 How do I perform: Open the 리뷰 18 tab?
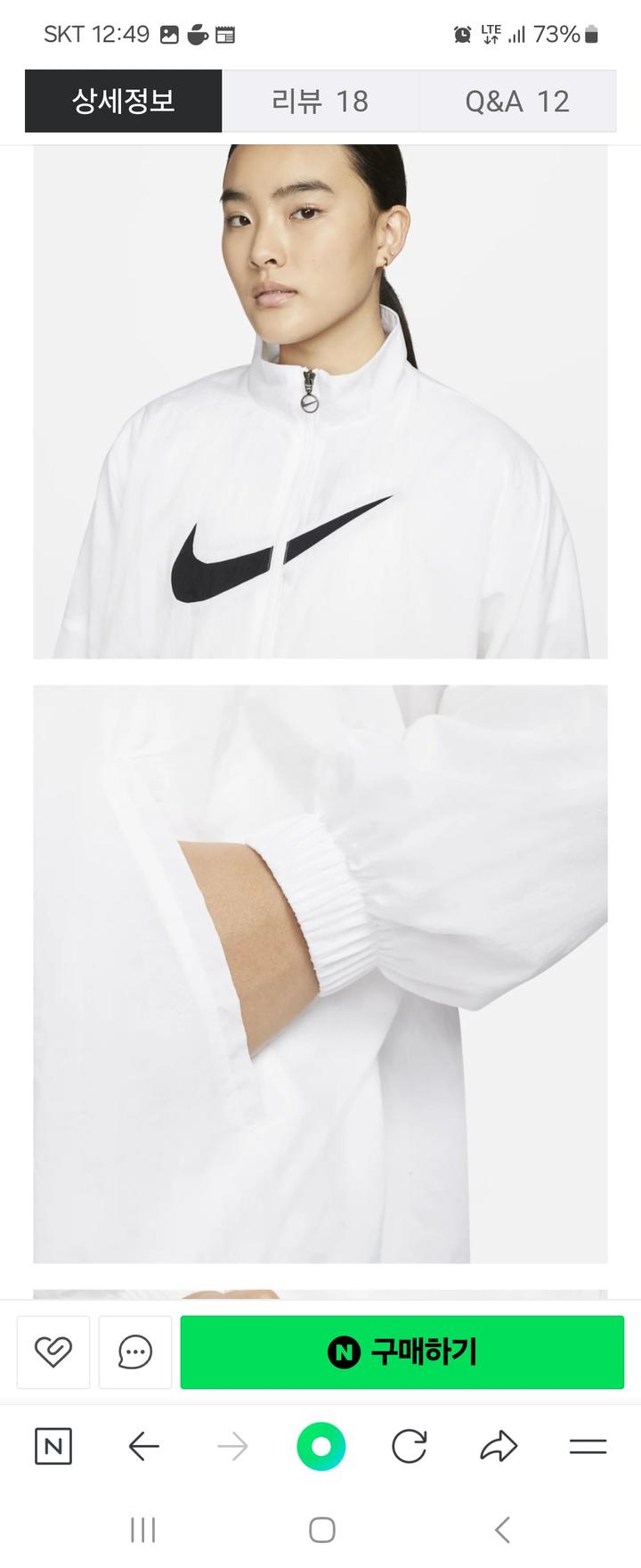point(320,101)
